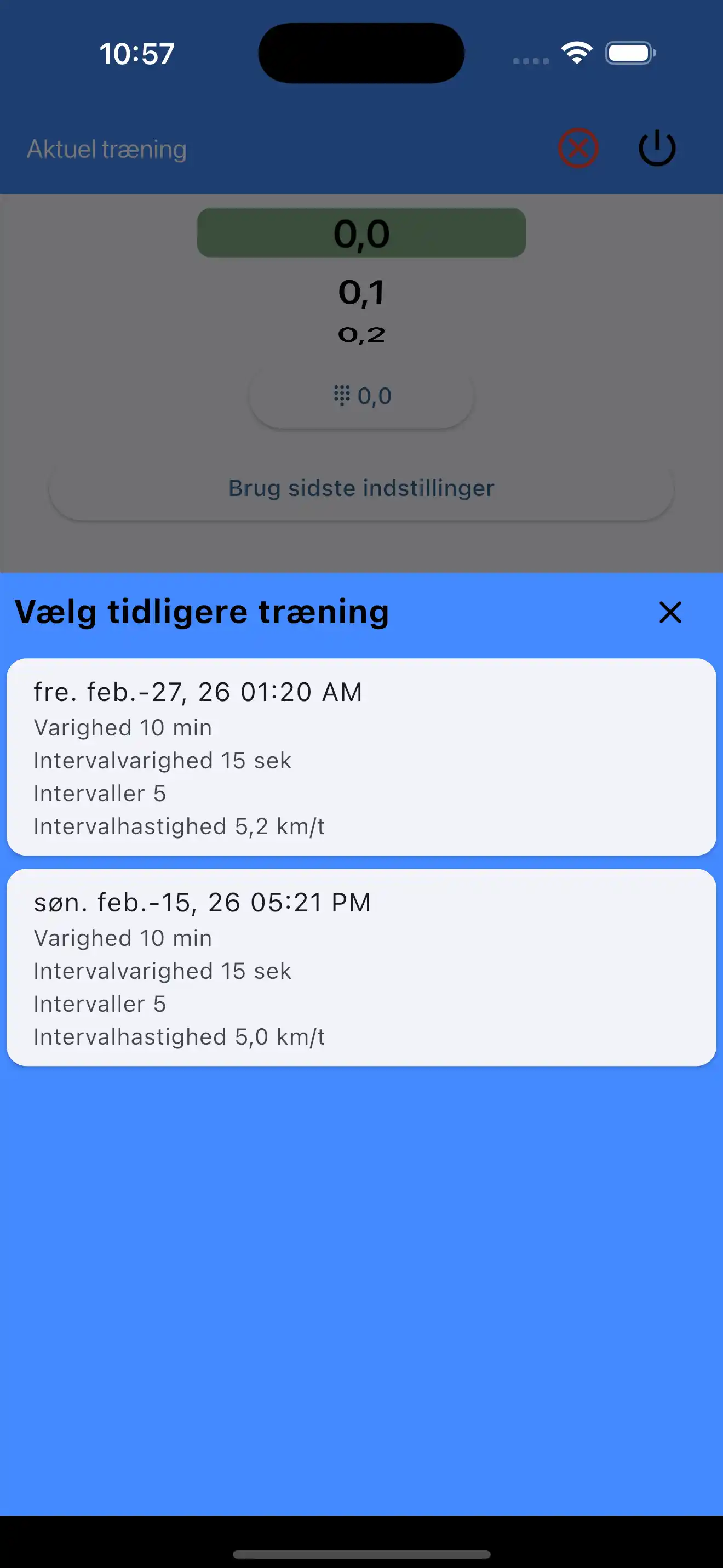The image size is (723, 1568).
Task: Tap the cellular signal dots indicator
Action: (x=529, y=60)
